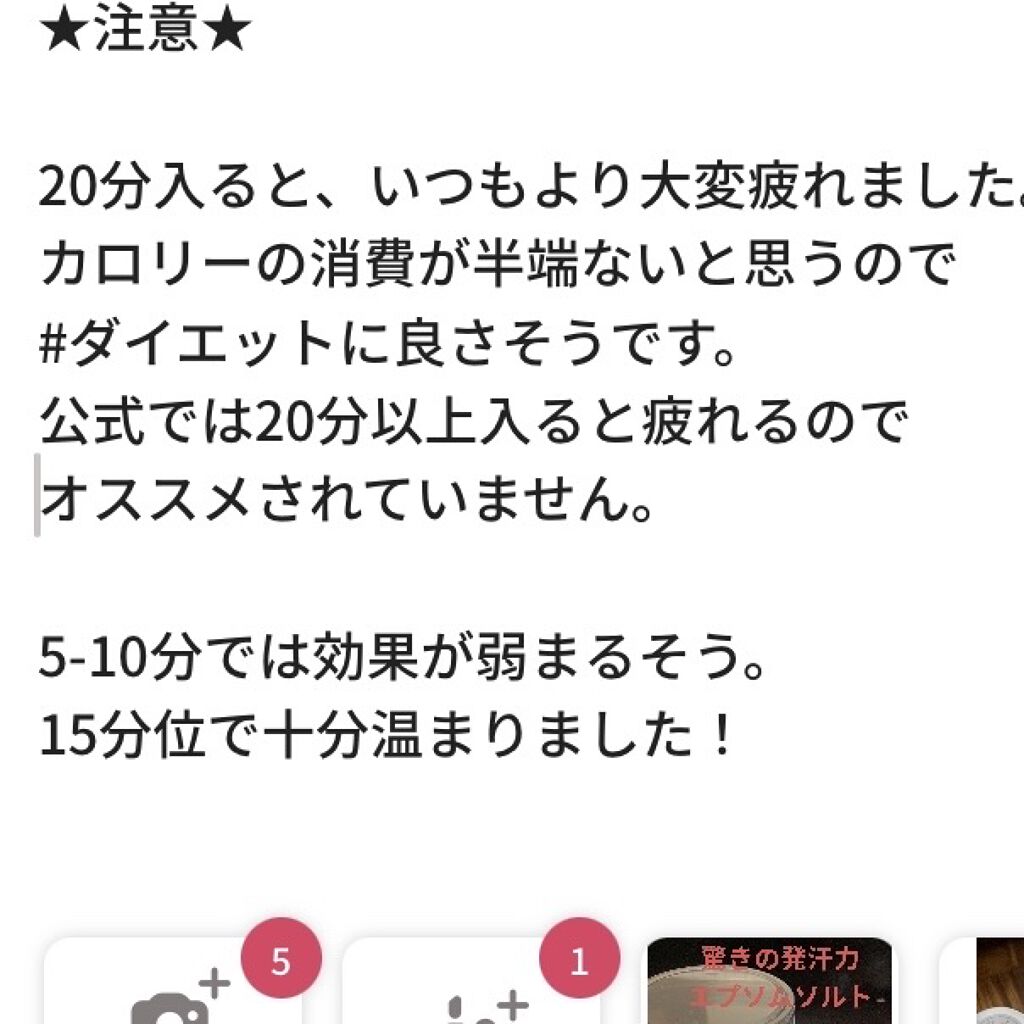Viewport: 1024px width, 1024px height.
Task: Add a photo with the camera button
Action: (172, 982)
